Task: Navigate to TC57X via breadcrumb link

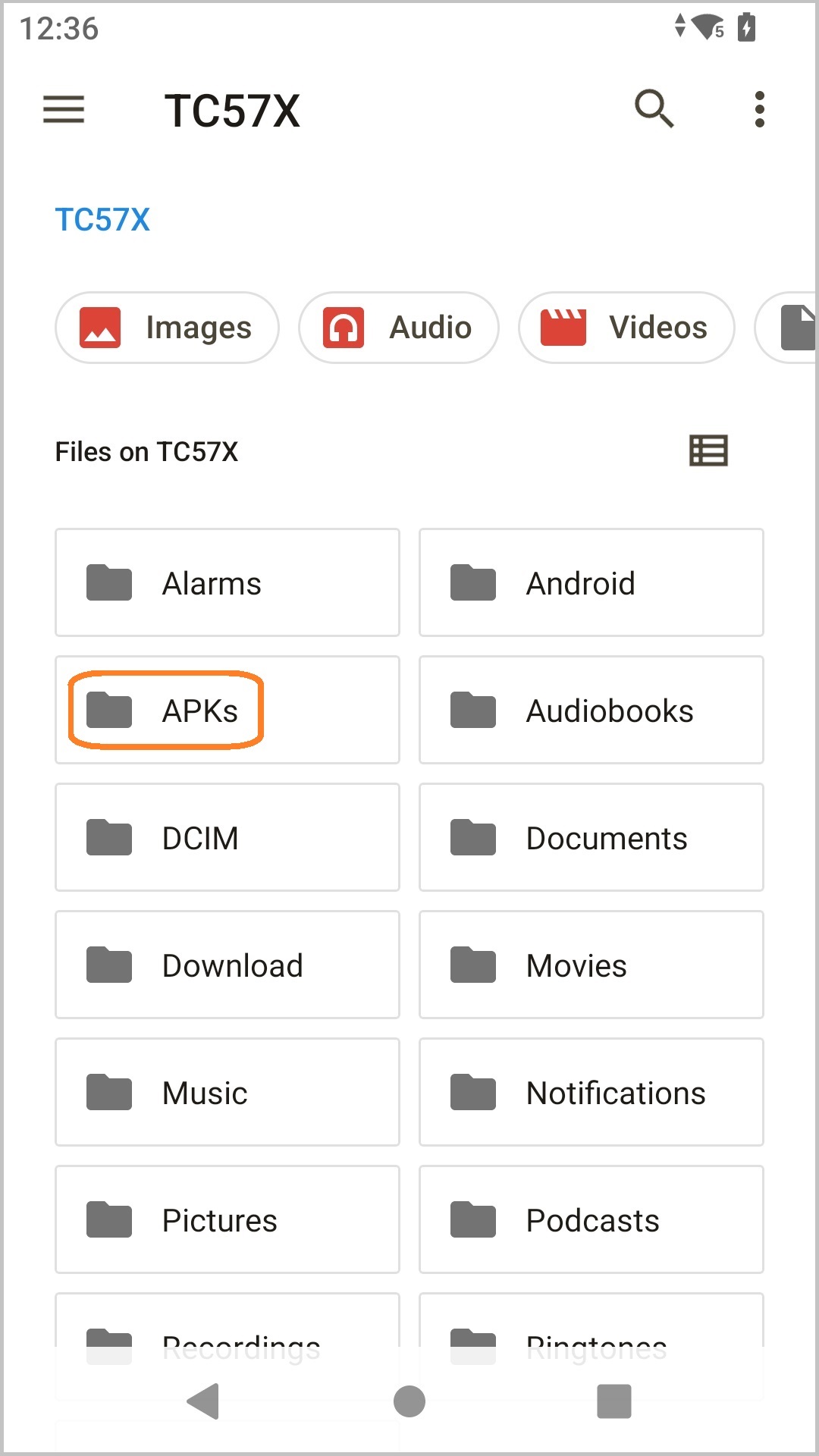Action: pyautogui.click(x=103, y=219)
